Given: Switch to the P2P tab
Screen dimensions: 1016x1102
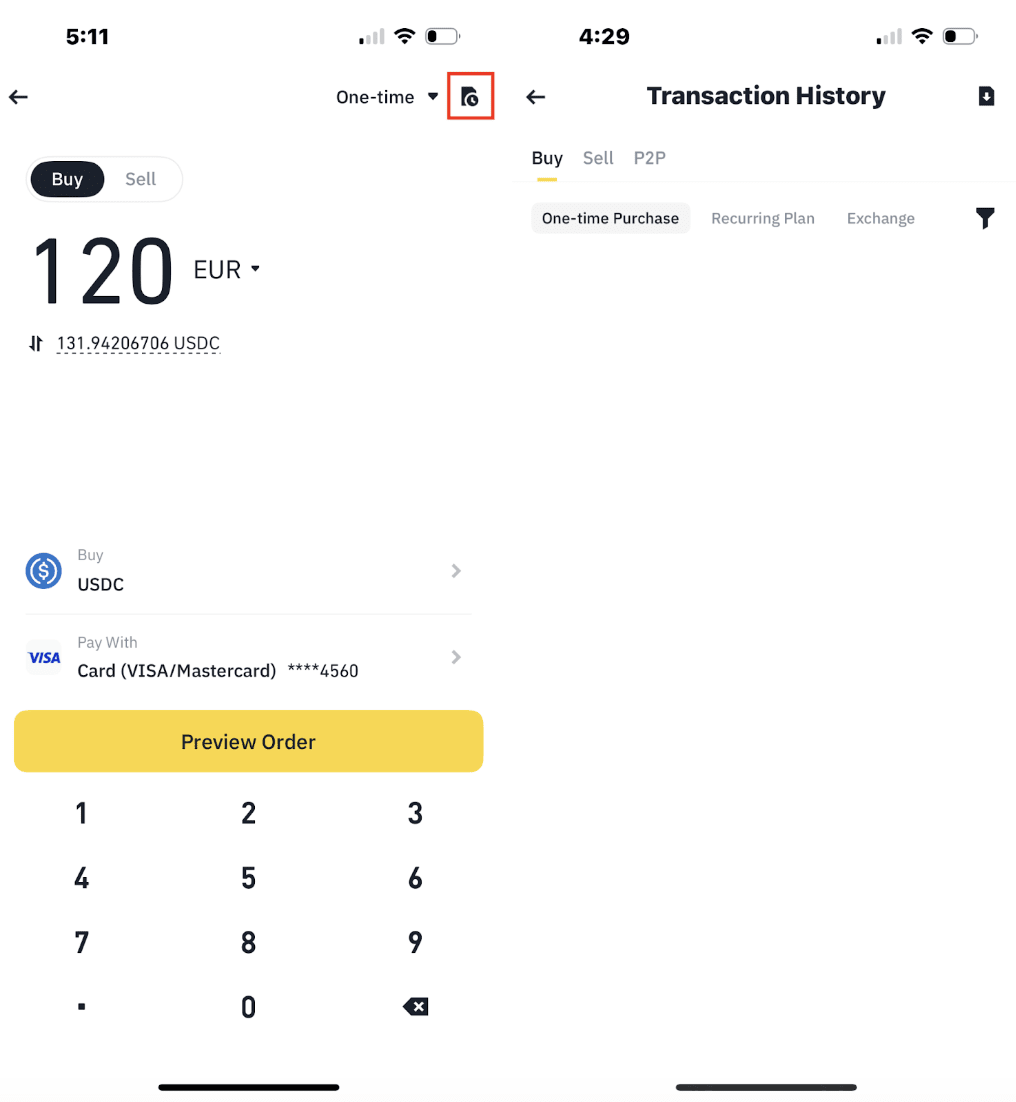Looking at the screenshot, I should coord(649,158).
